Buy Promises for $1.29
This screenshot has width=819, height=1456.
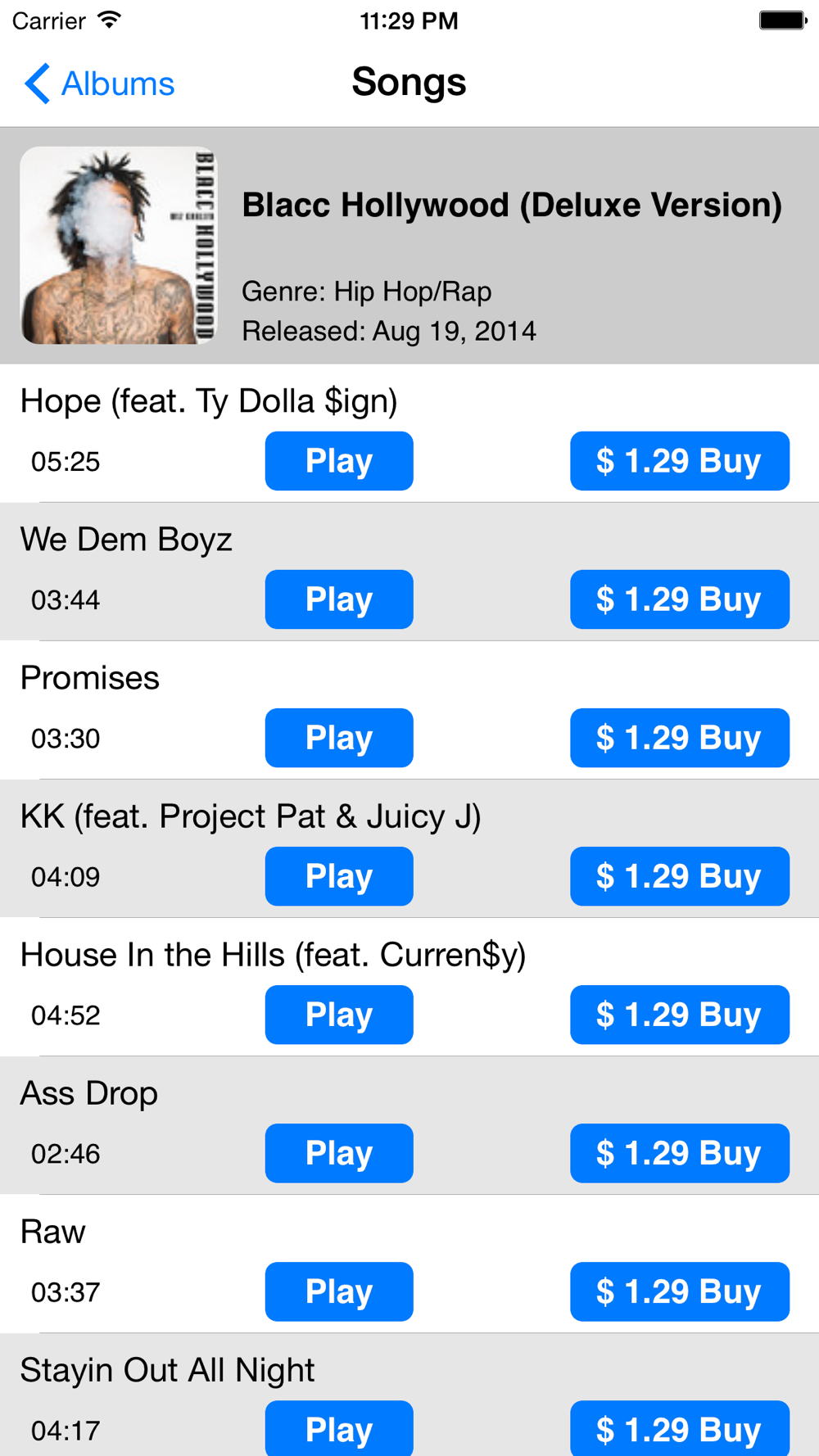click(680, 738)
